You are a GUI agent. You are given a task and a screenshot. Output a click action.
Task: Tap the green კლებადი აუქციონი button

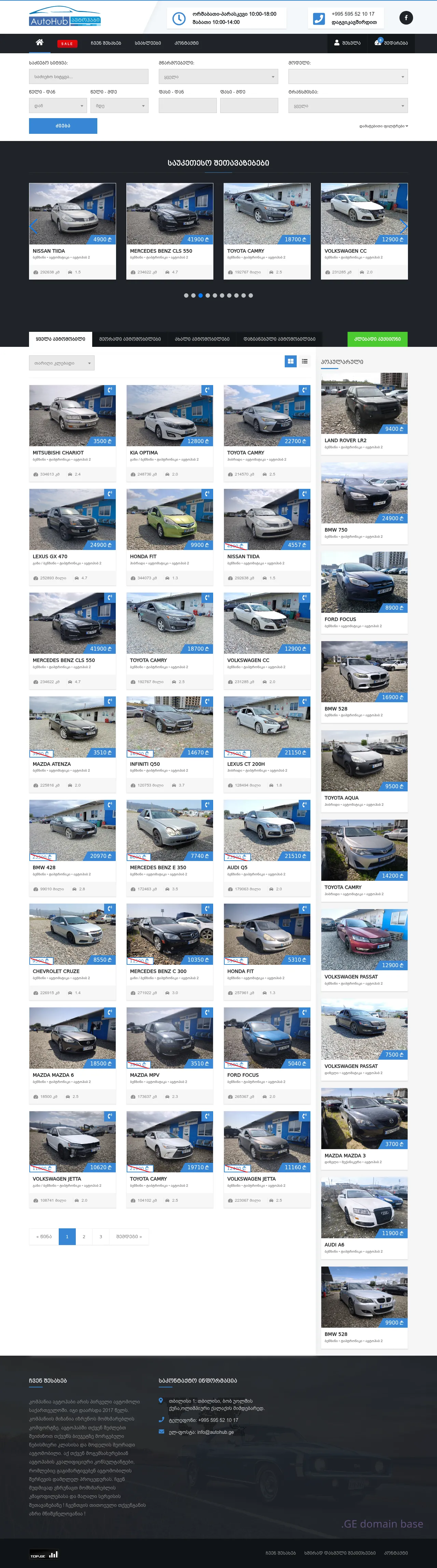(x=377, y=339)
